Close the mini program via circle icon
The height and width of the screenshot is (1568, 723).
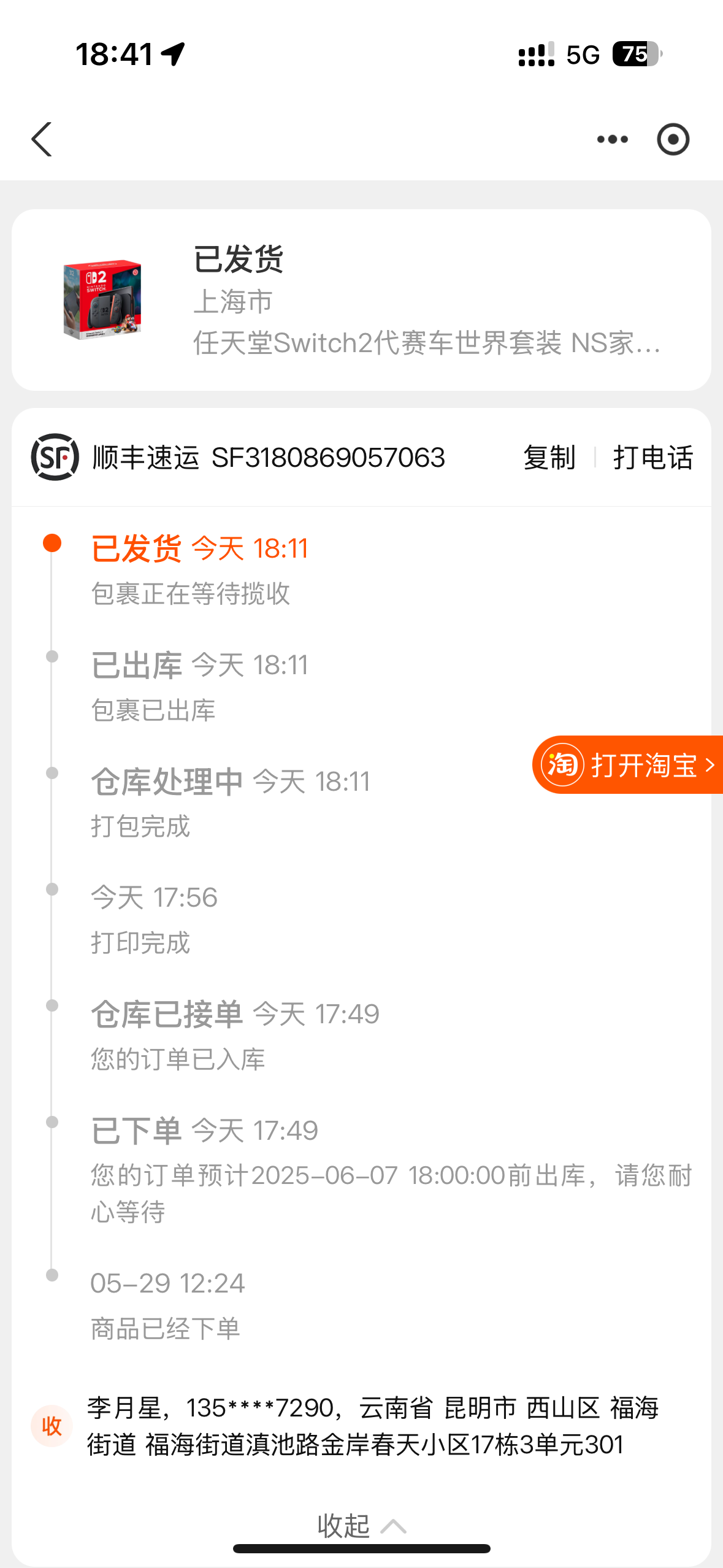[x=673, y=139]
